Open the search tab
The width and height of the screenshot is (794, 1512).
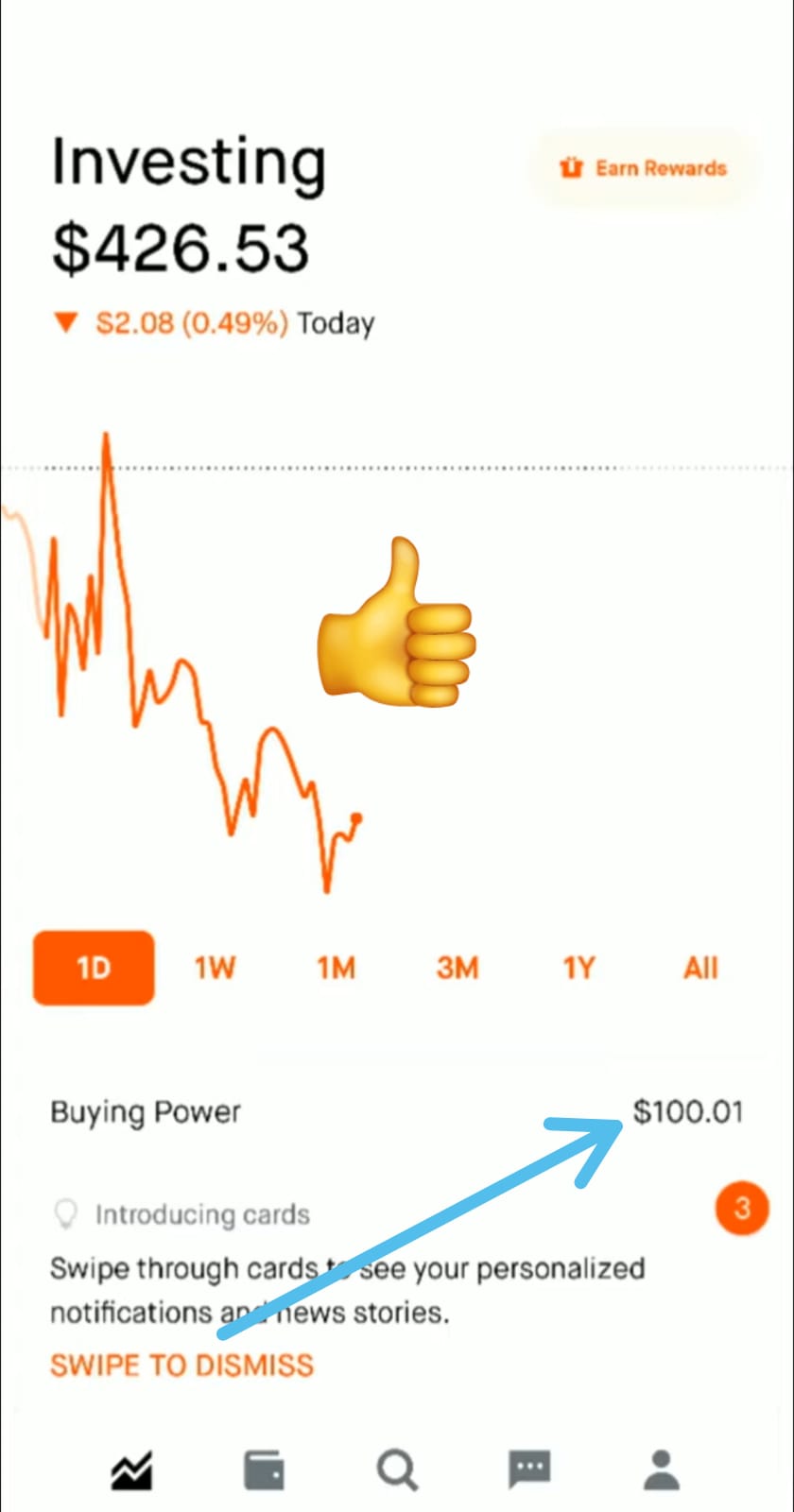397,1470
